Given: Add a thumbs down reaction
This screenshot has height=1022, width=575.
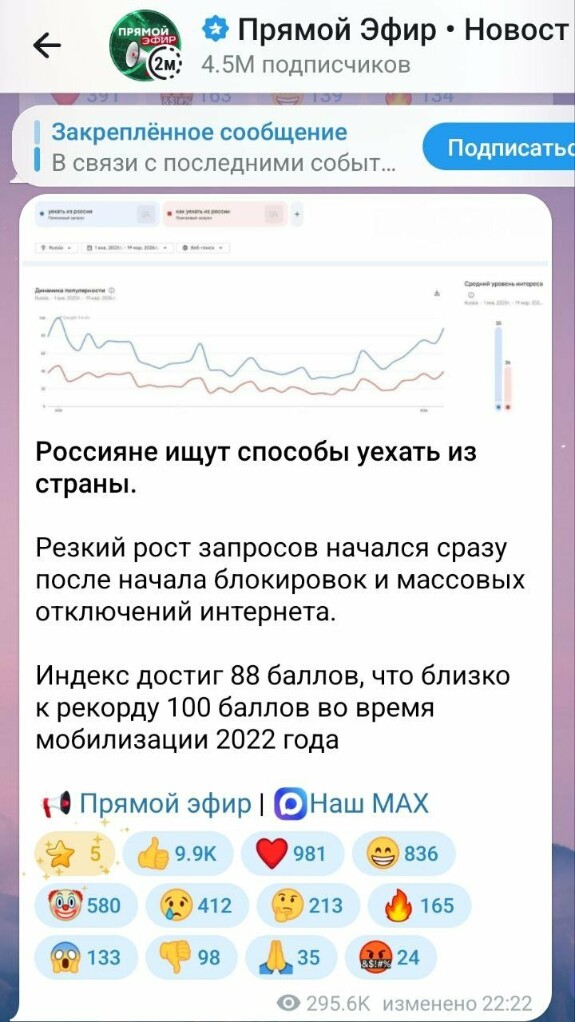Looking at the screenshot, I should click(192, 957).
